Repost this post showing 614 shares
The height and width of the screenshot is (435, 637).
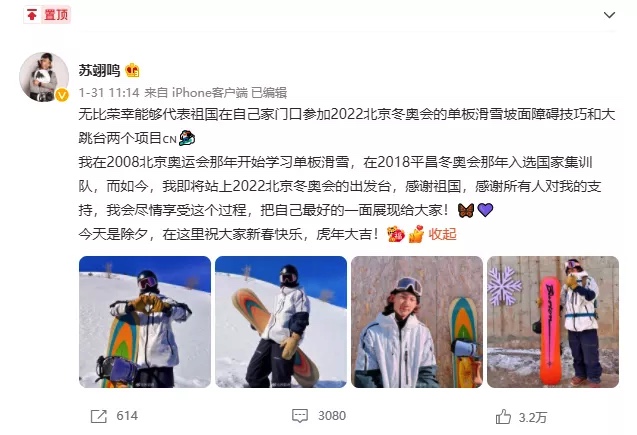(x=114, y=415)
